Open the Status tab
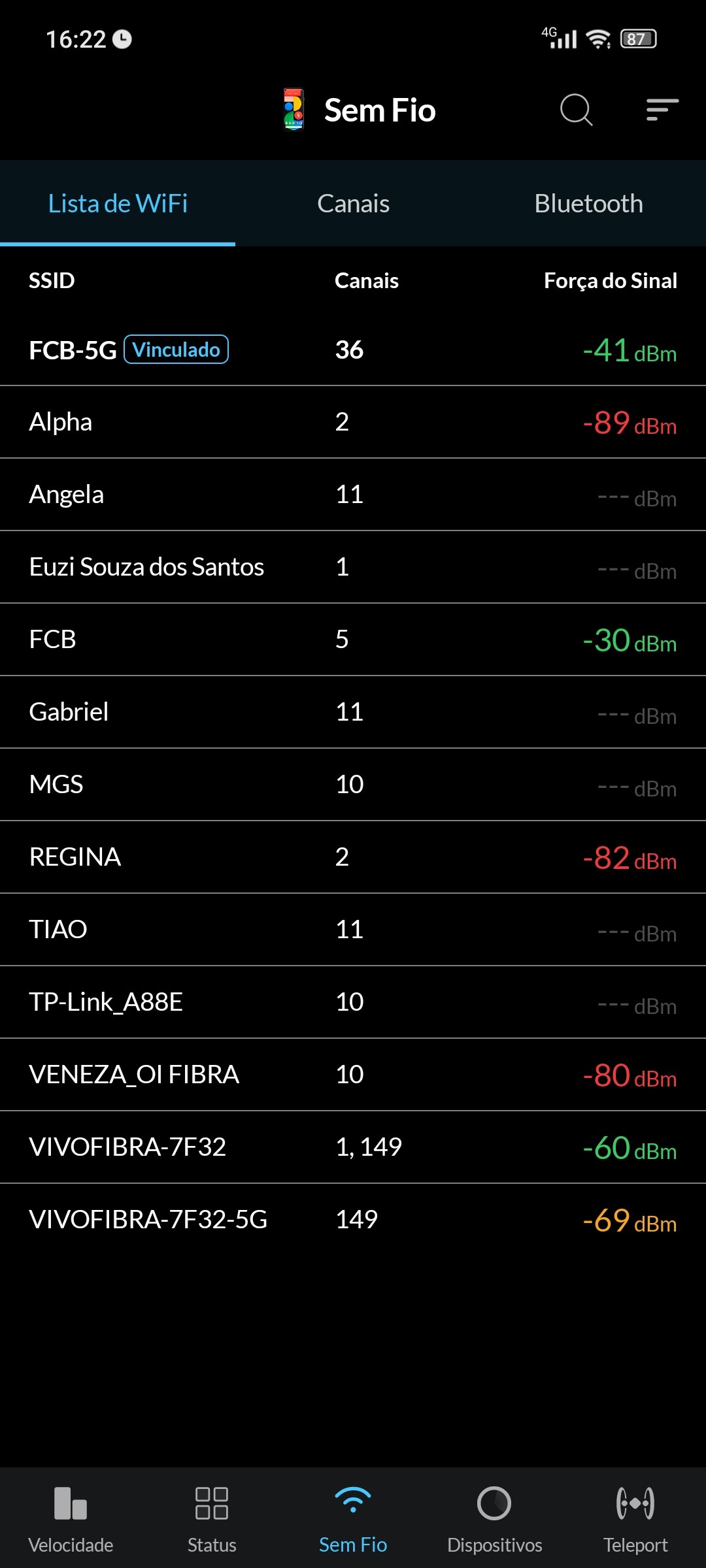 coord(212,1517)
